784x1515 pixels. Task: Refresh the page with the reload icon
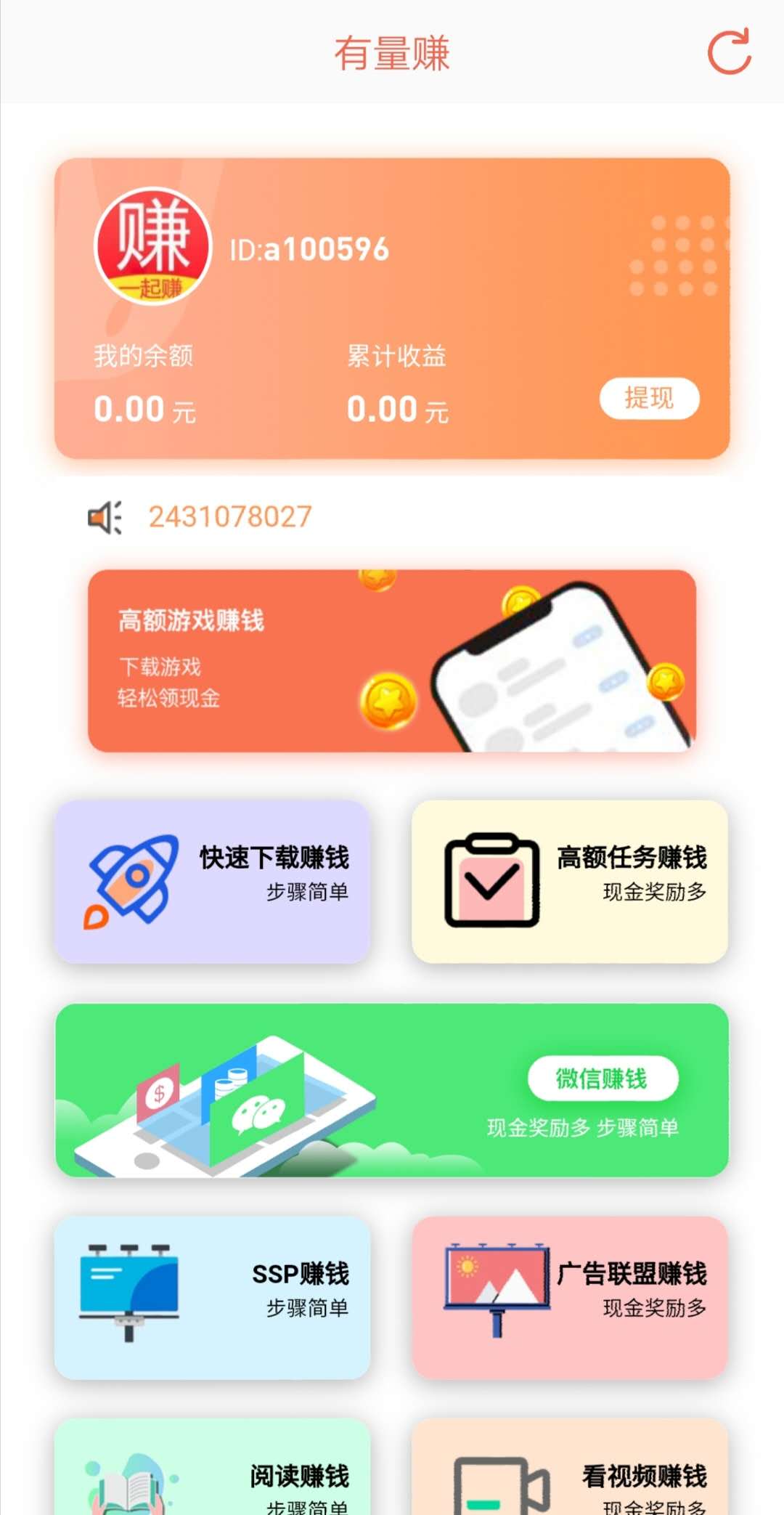[729, 52]
